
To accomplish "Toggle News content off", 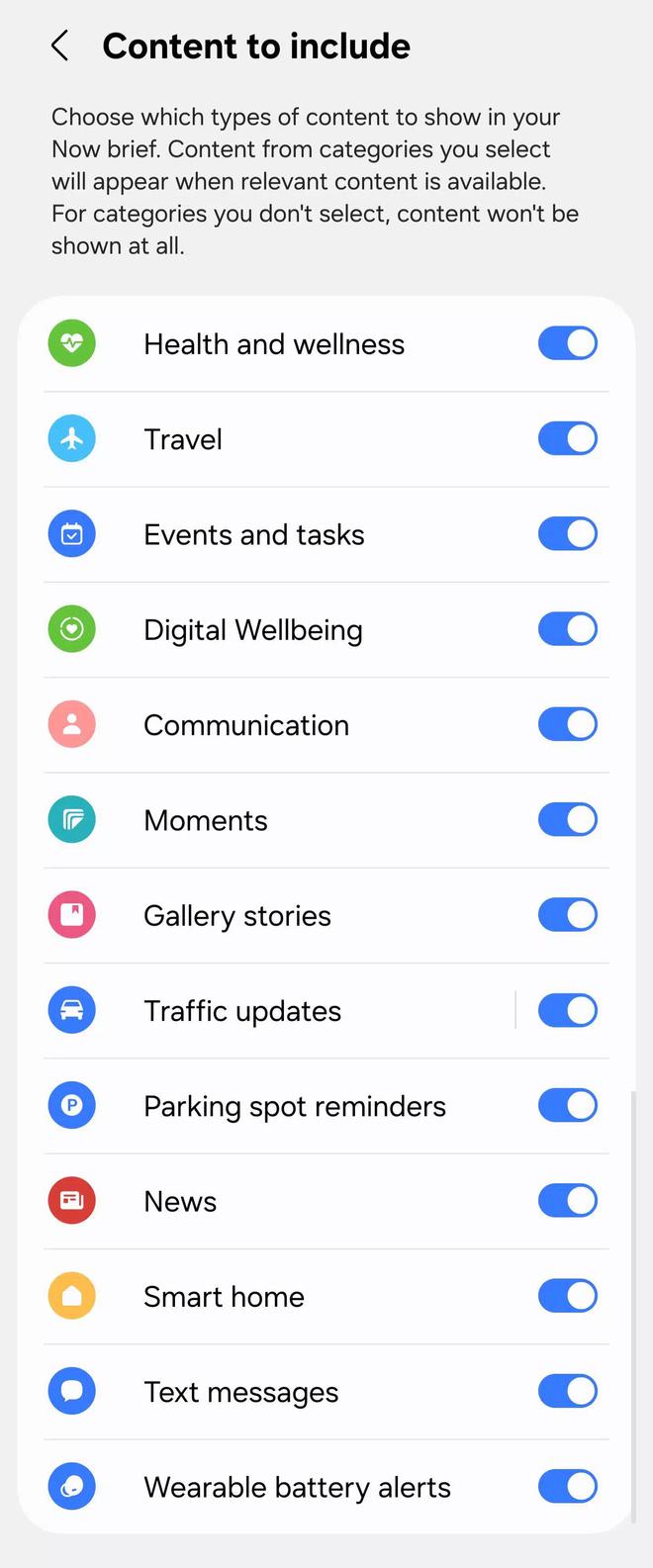I will tap(567, 1201).
